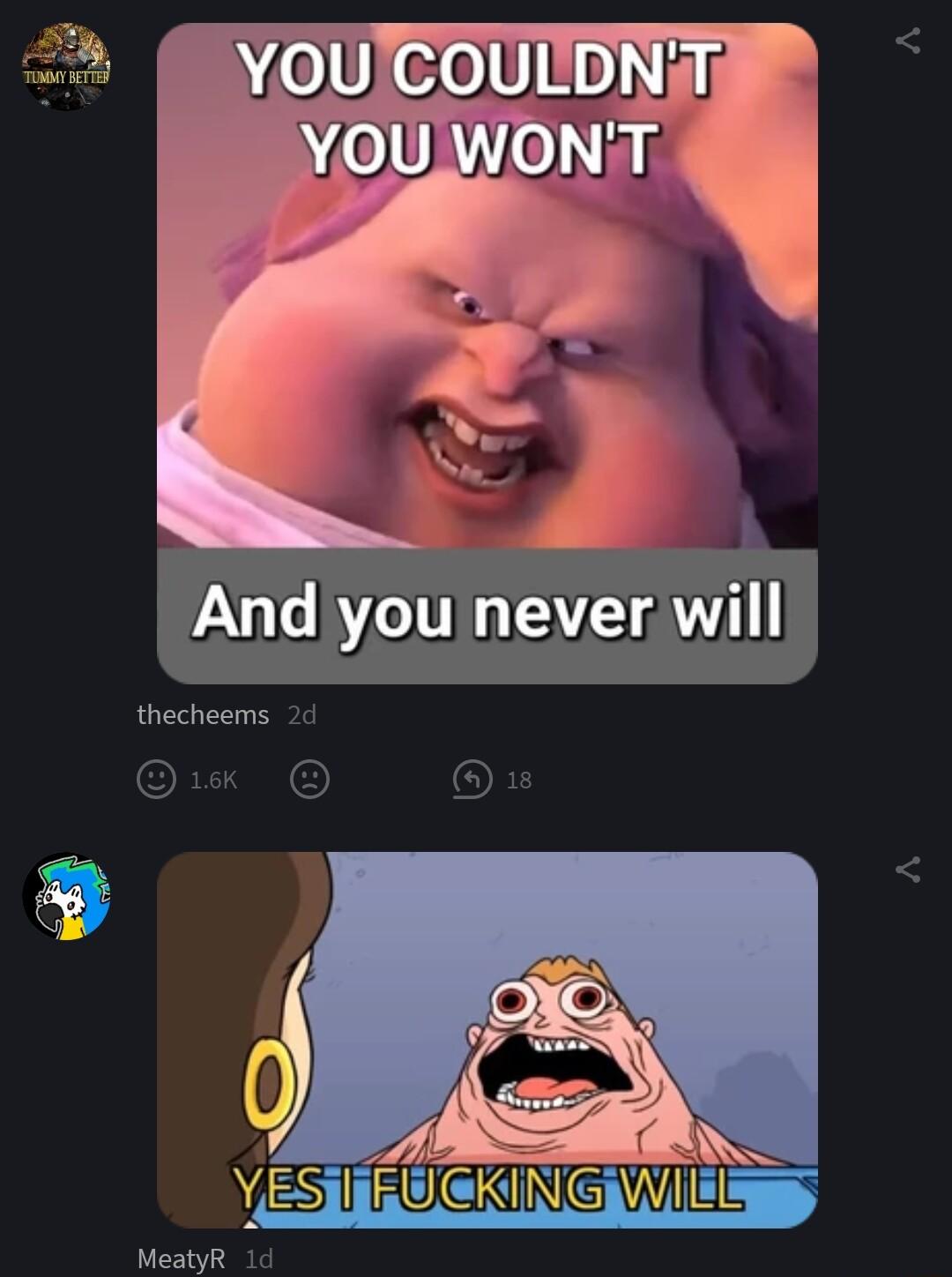Open the 'You couldn't you won't' meme image
This screenshot has height=1277, width=952.
pos(487,353)
